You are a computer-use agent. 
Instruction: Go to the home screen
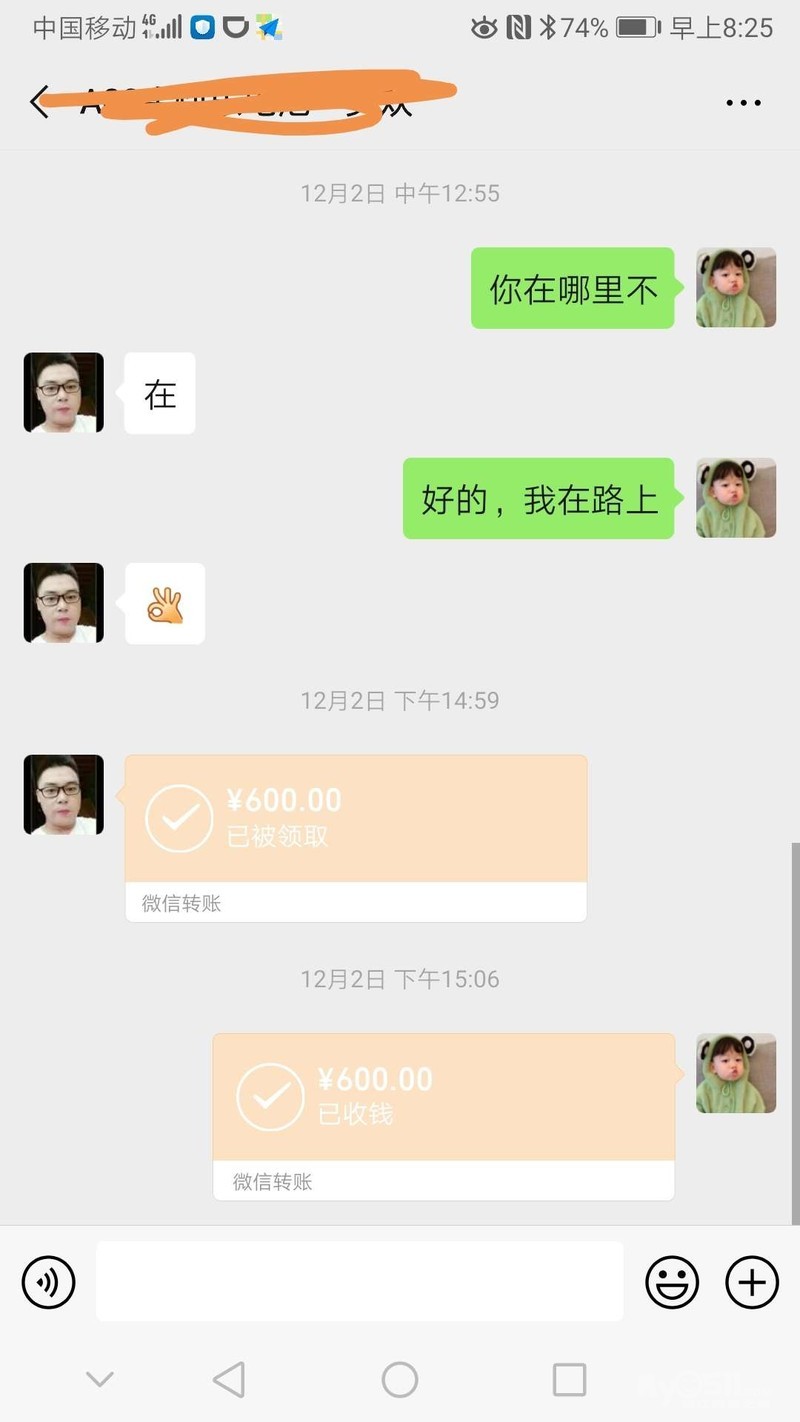400,1380
